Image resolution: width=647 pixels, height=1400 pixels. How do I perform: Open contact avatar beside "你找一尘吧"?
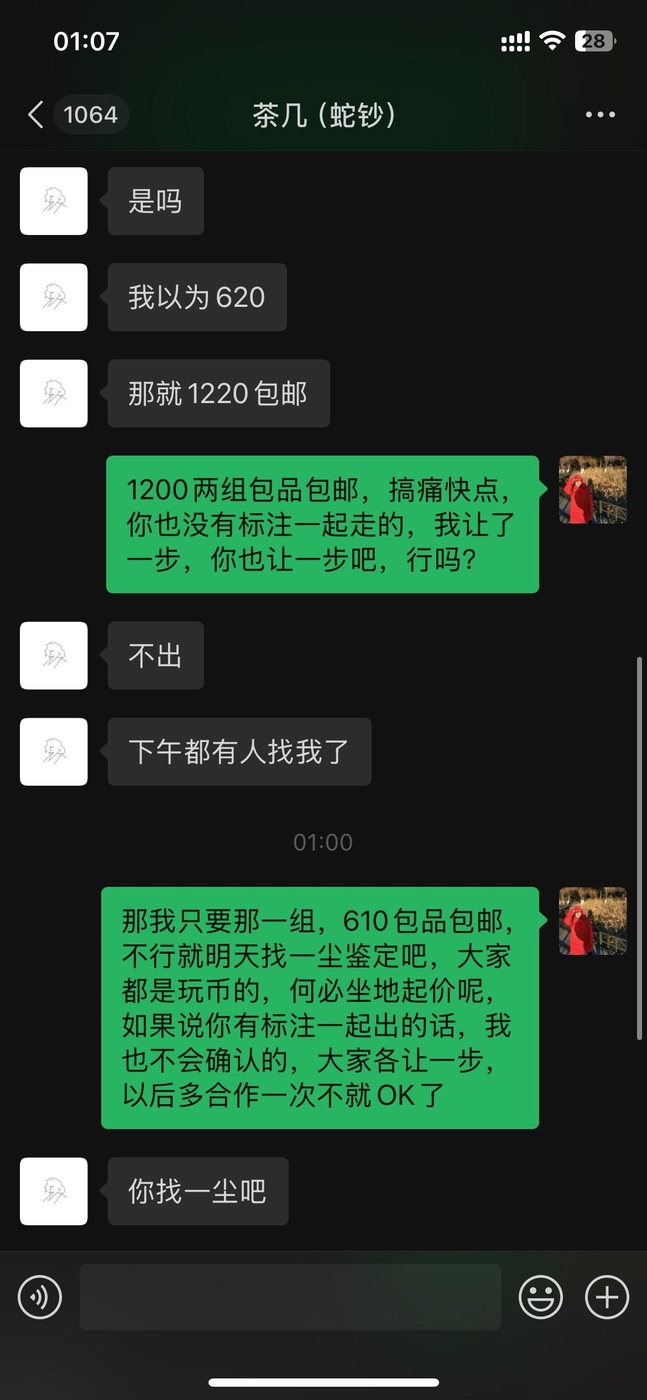(x=54, y=1191)
